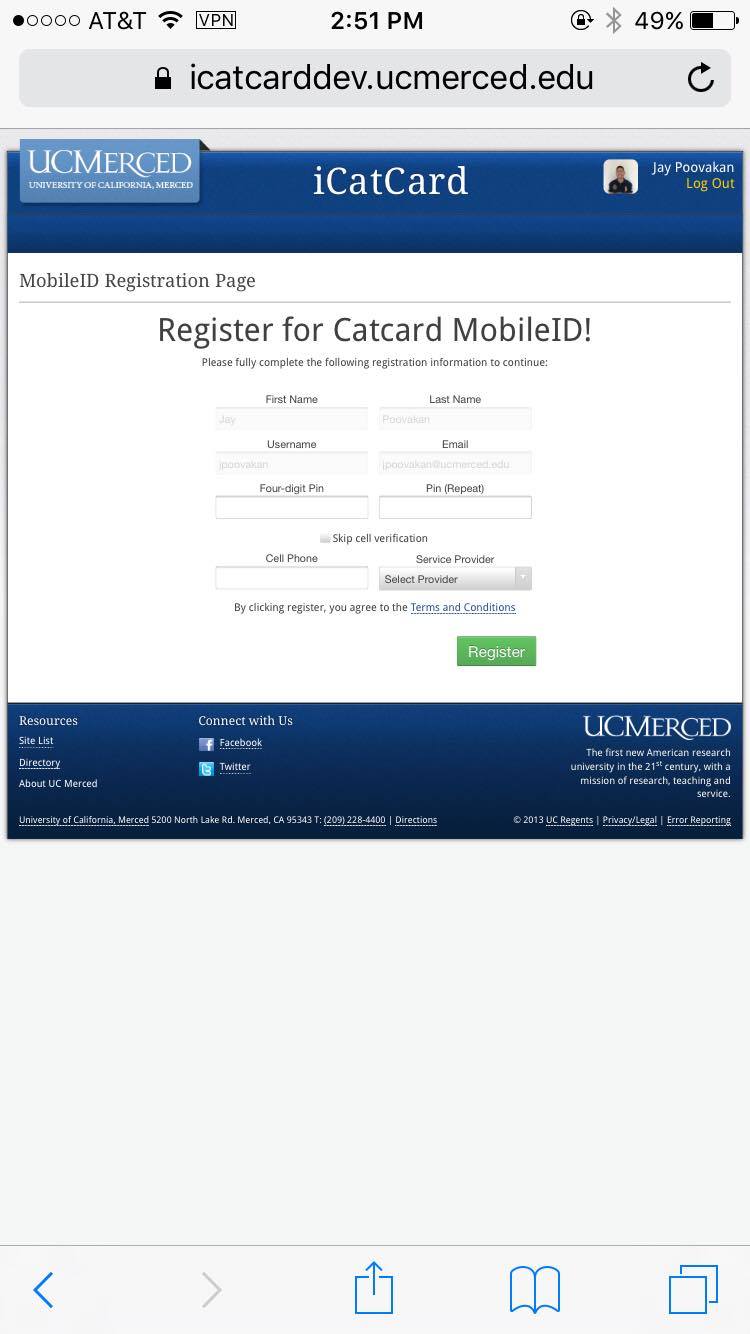
Task: Check Skip cell verification
Action: point(325,538)
